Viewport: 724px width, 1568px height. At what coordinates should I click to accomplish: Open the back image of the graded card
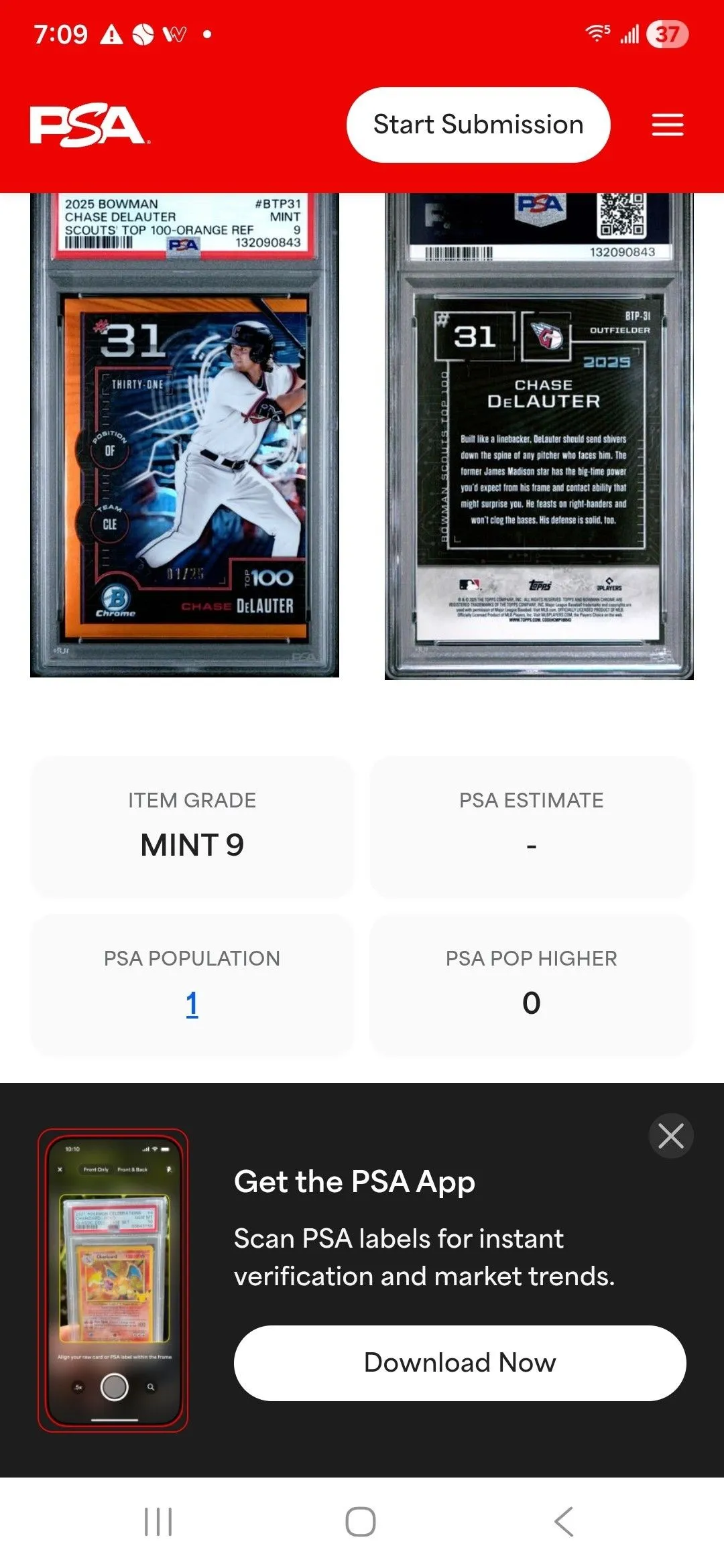pyautogui.click(x=539, y=436)
